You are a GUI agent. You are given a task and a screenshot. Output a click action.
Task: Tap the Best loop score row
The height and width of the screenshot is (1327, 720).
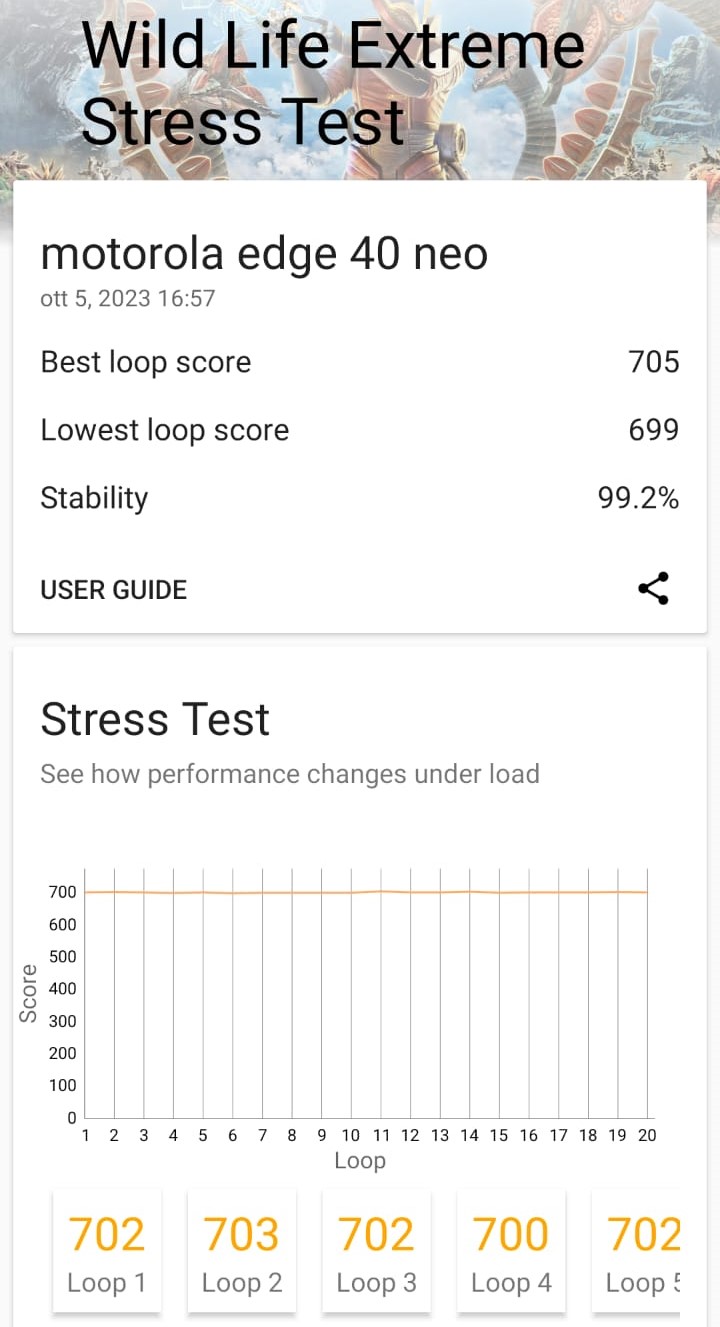pos(145,361)
